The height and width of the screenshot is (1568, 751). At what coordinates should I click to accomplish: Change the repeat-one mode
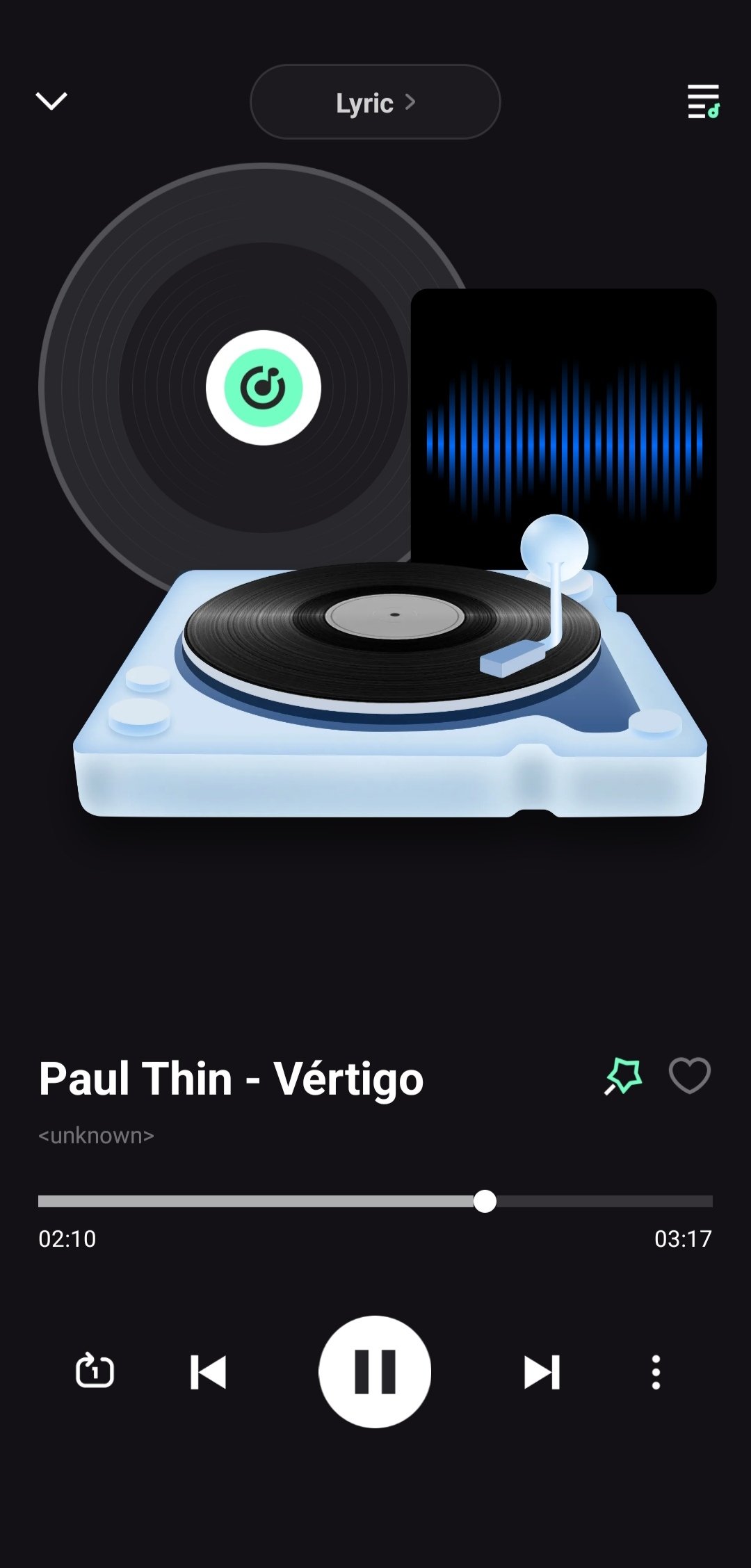click(x=95, y=1371)
